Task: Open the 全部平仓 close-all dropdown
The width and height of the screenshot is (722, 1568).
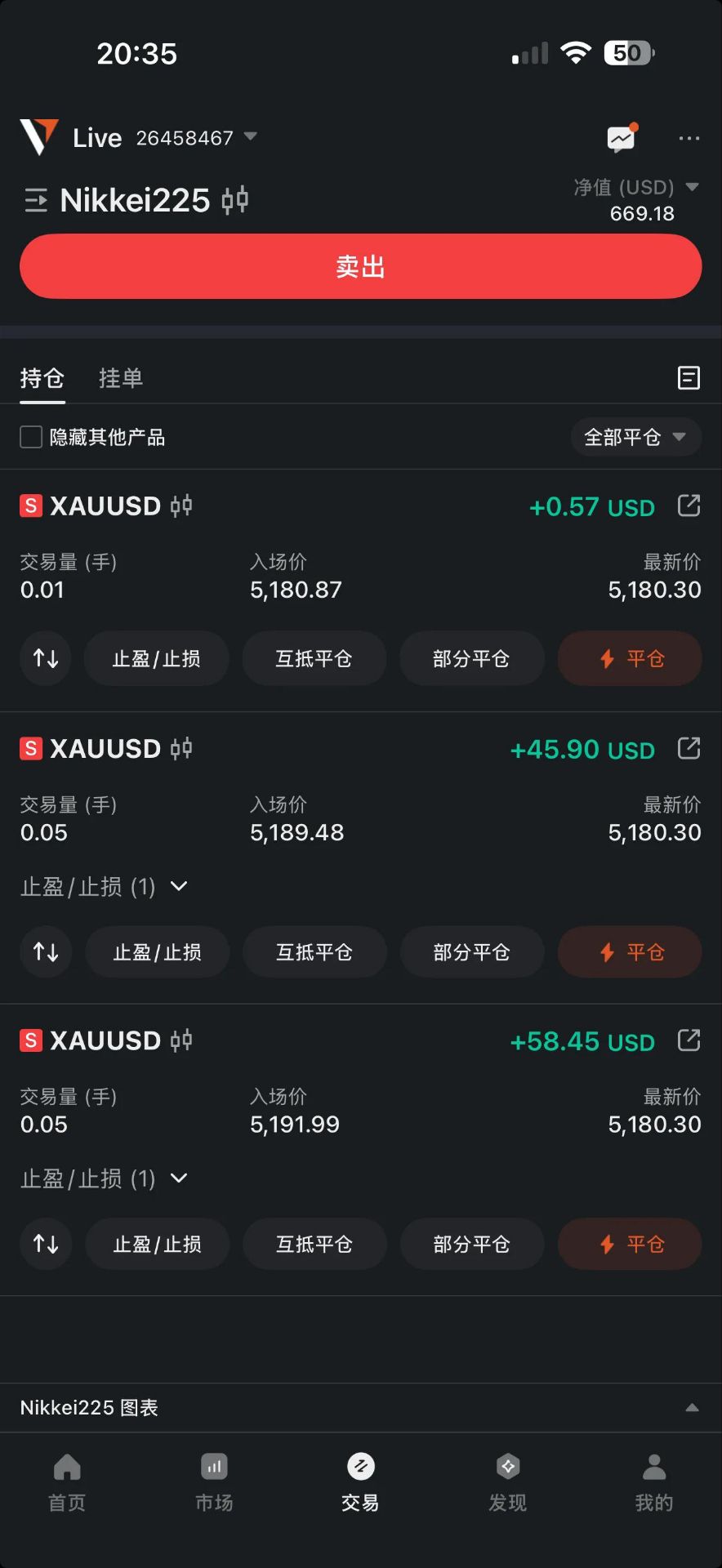Action: click(x=635, y=437)
